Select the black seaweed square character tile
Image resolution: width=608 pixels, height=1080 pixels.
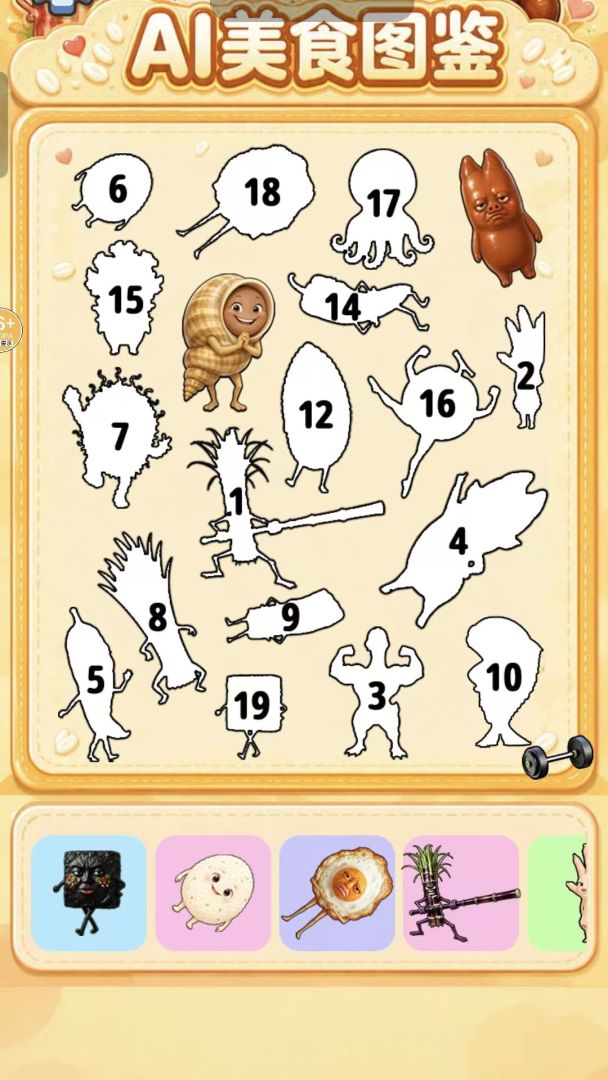pyautogui.click(x=89, y=893)
